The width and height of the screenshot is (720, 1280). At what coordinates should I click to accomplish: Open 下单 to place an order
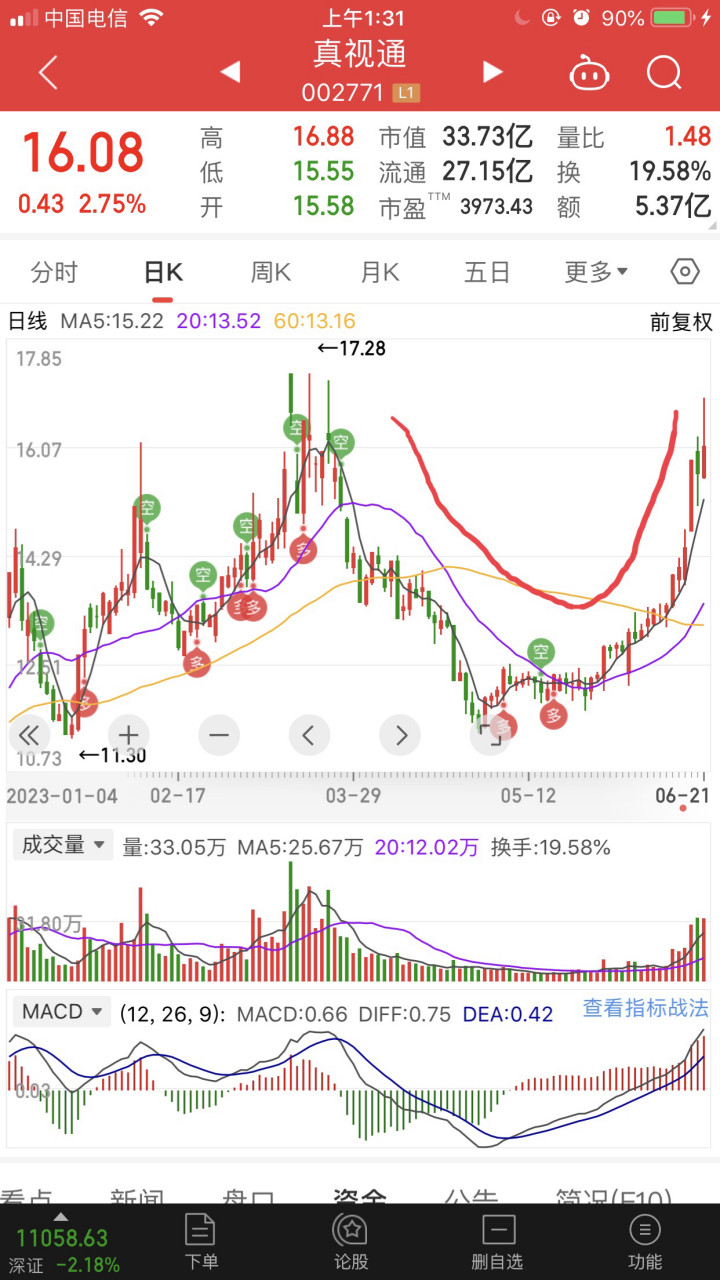click(200, 1240)
